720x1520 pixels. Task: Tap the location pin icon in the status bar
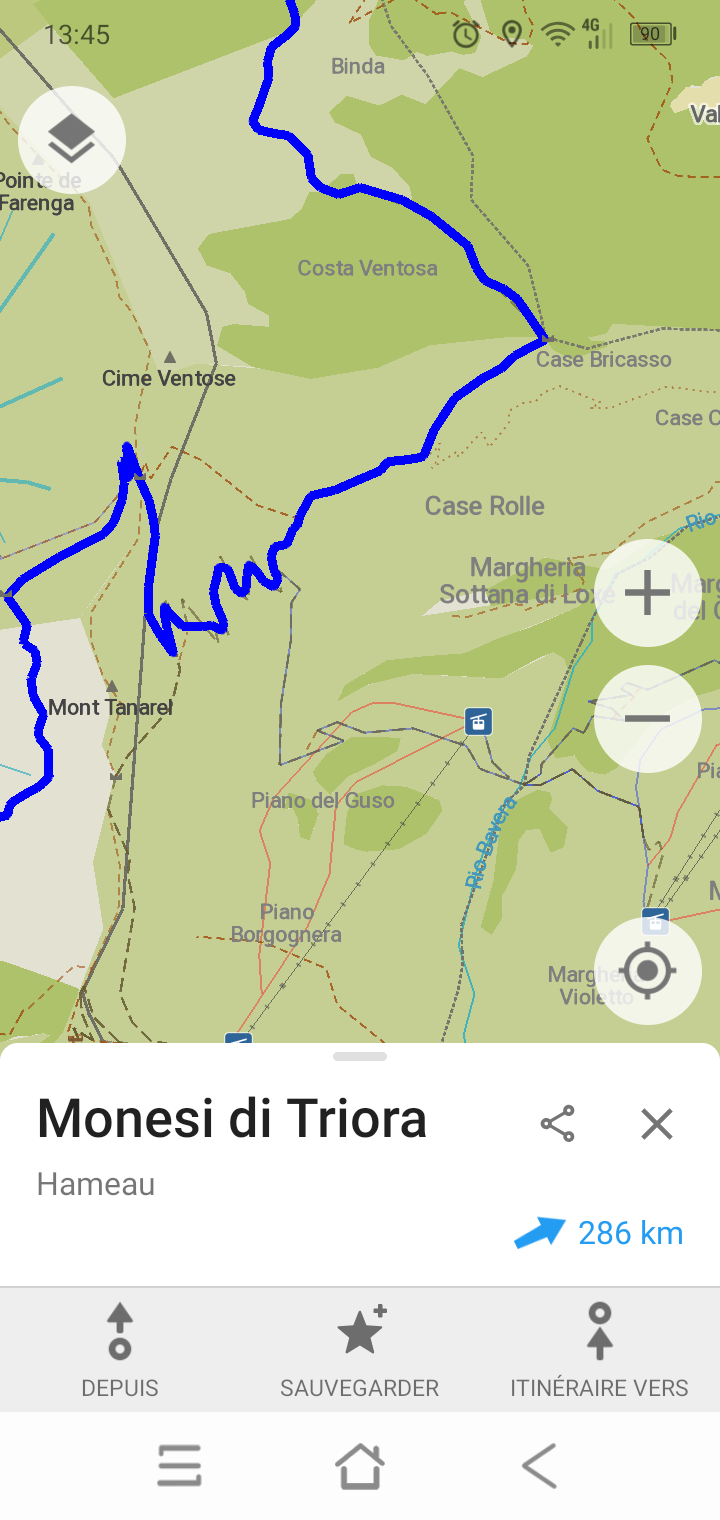(x=513, y=33)
